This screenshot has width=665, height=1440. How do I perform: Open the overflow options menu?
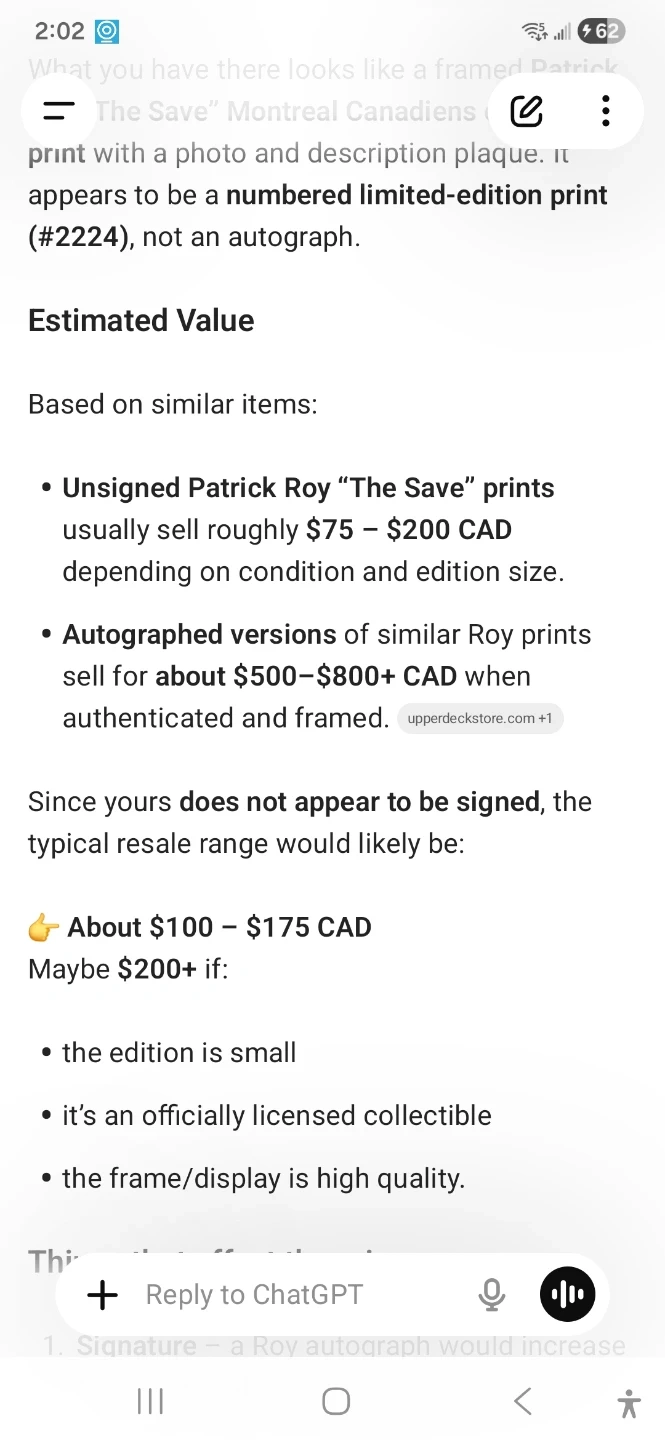point(605,111)
